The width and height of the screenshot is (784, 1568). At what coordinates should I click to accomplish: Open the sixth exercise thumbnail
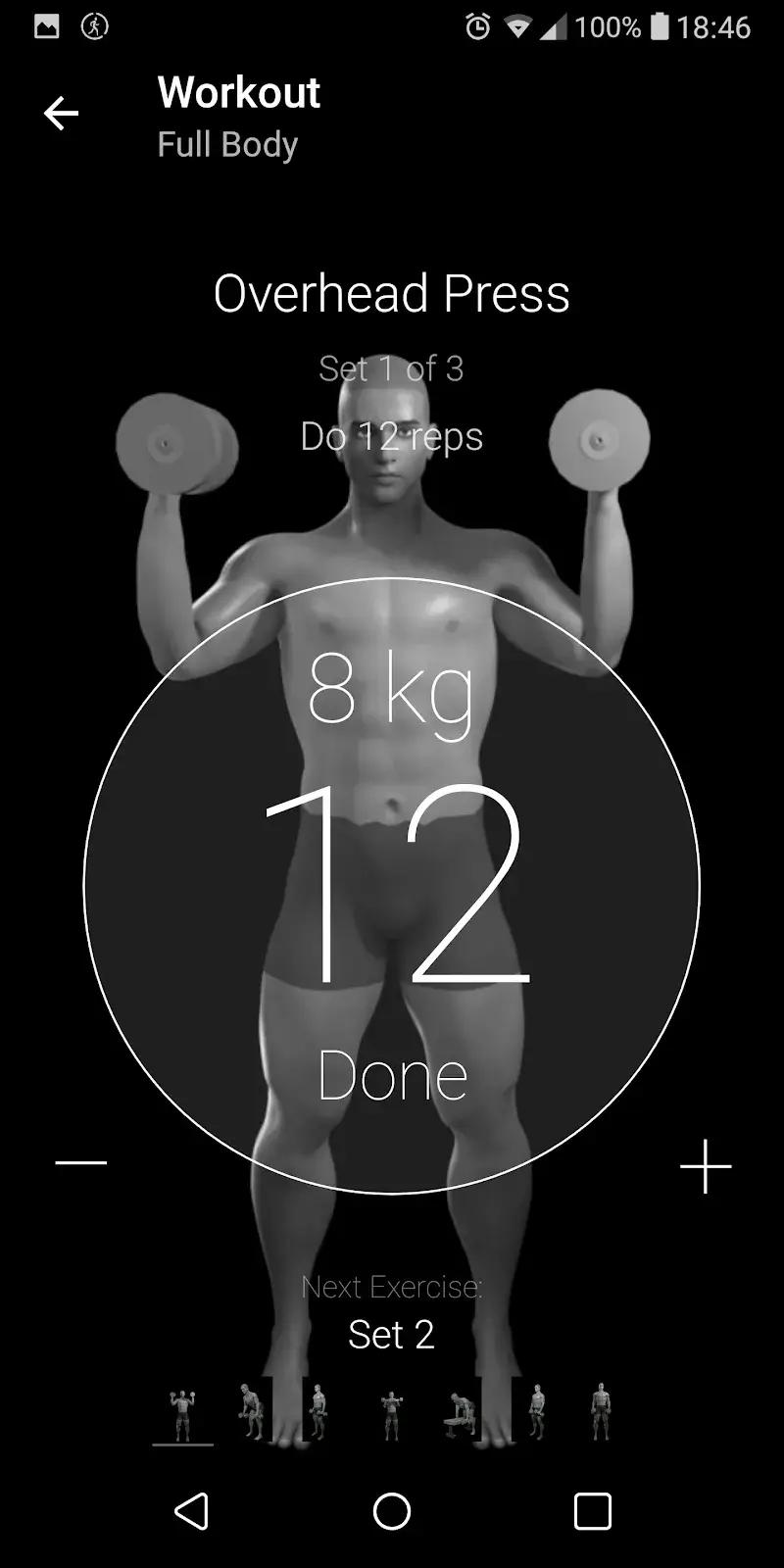click(x=536, y=1412)
